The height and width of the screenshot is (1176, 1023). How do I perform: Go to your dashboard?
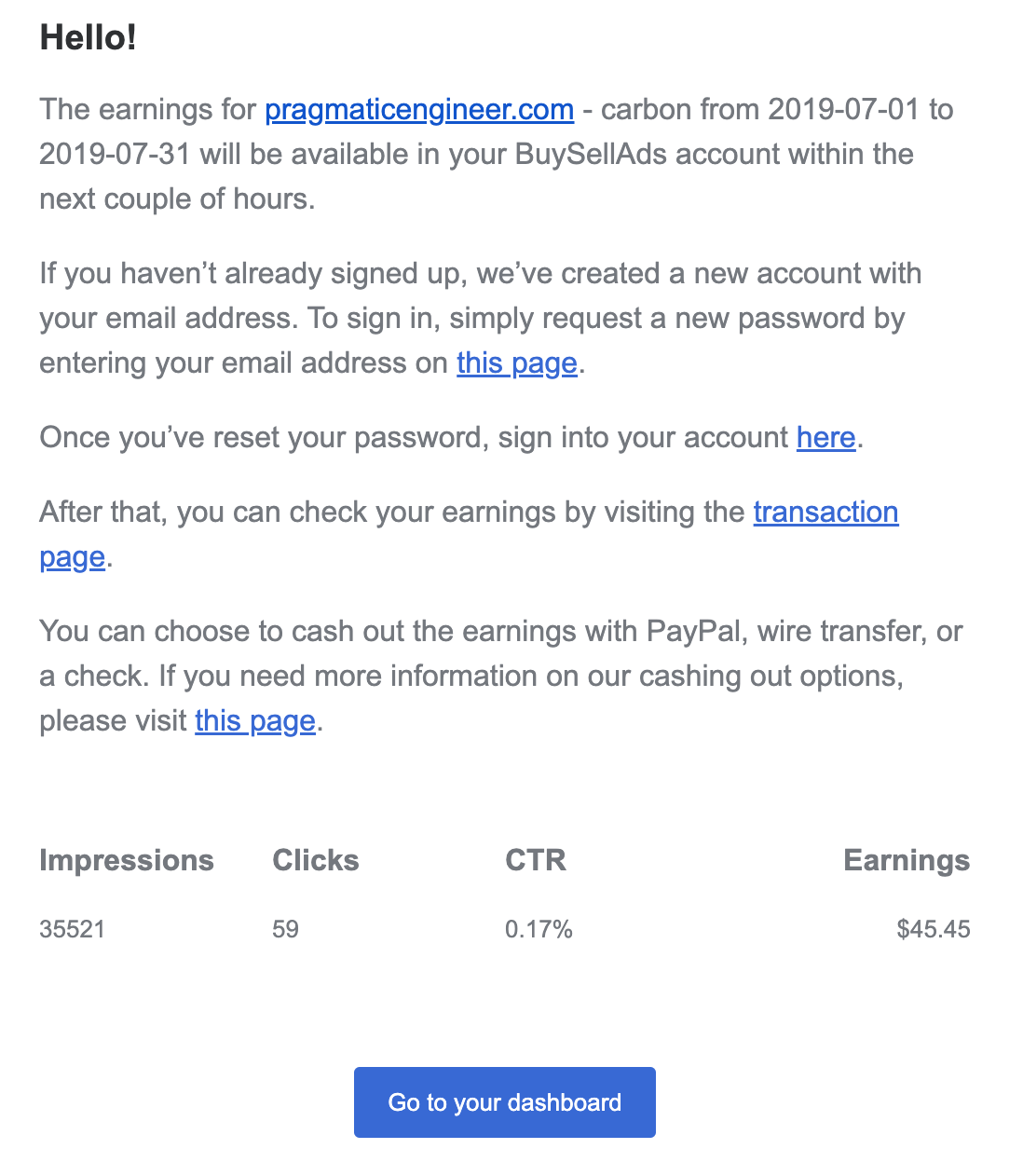[504, 1102]
